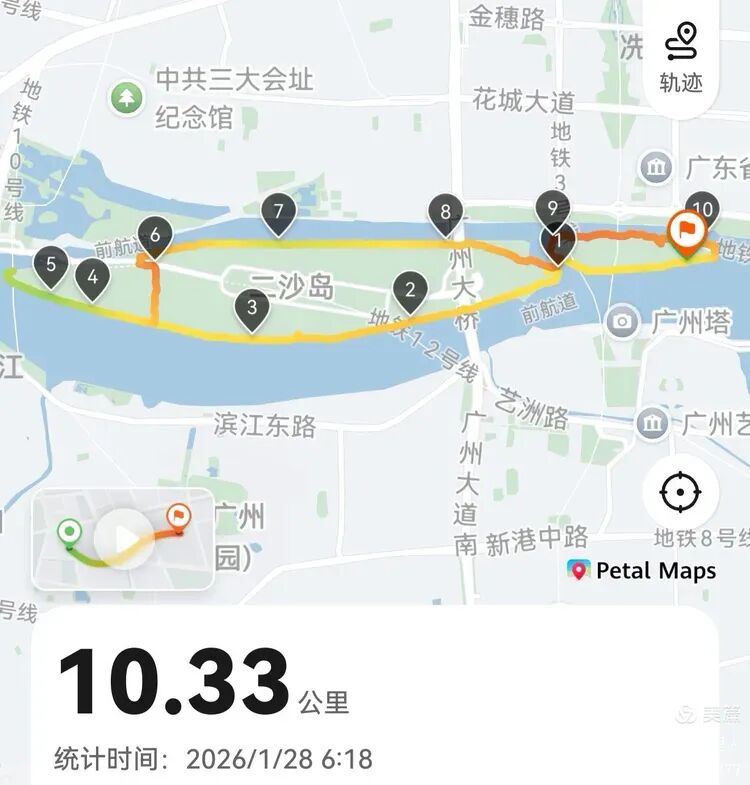Recenter the map with the locate icon
Screen dimensions: 750x785
(x=680, y=492)
